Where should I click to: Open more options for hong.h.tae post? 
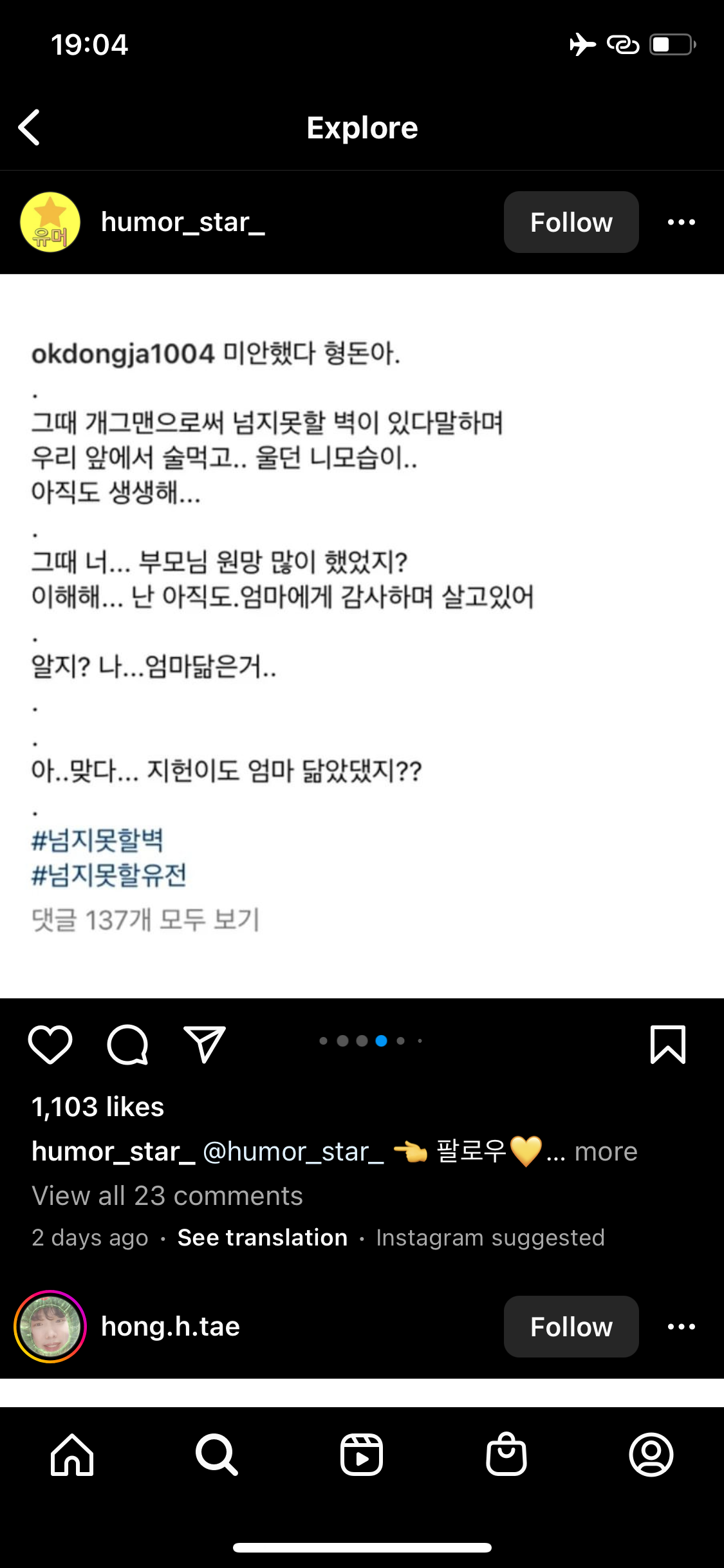pyautogui.click(x=681, y=1327)
